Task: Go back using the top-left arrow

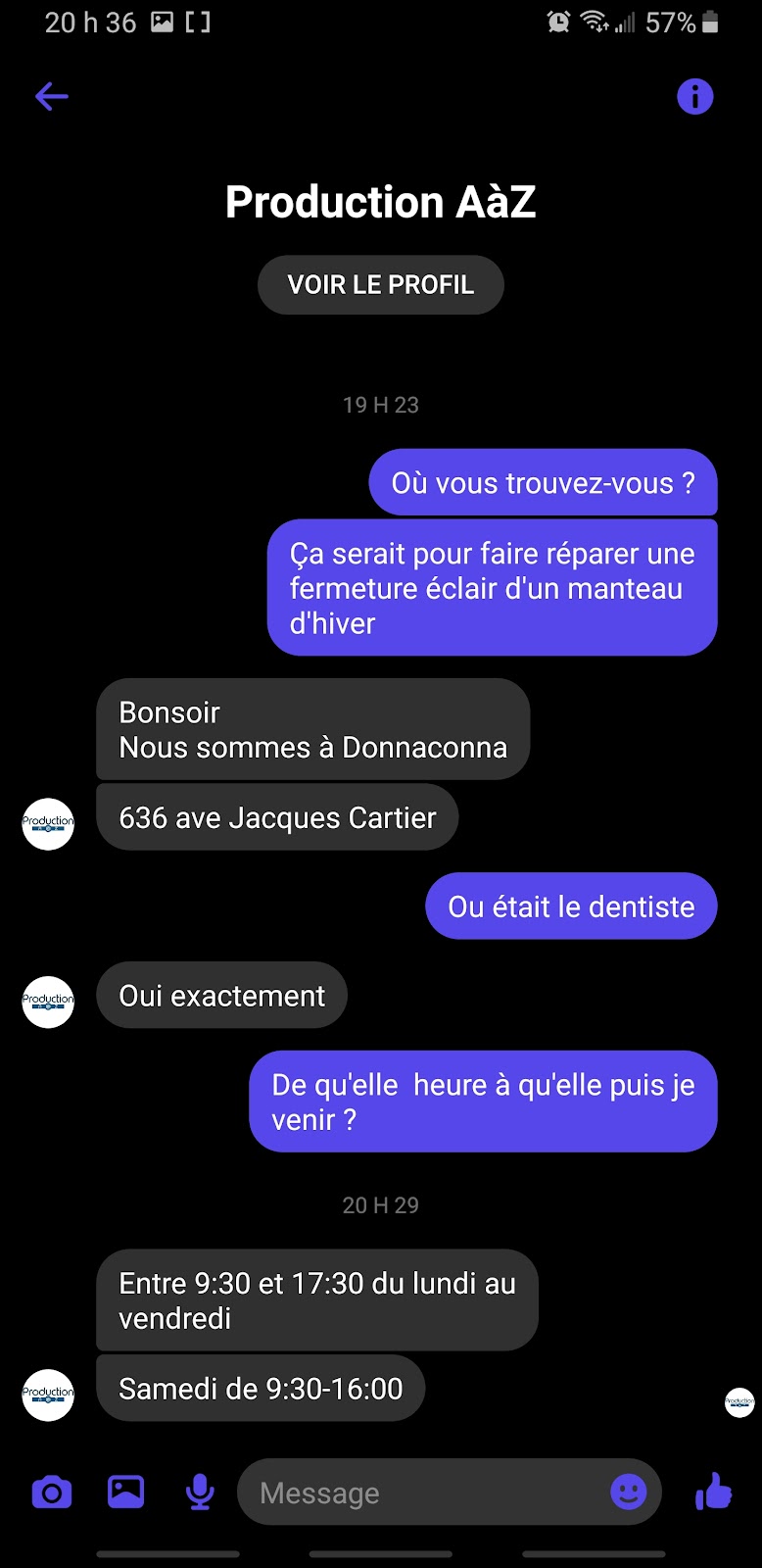Action: 52,96
